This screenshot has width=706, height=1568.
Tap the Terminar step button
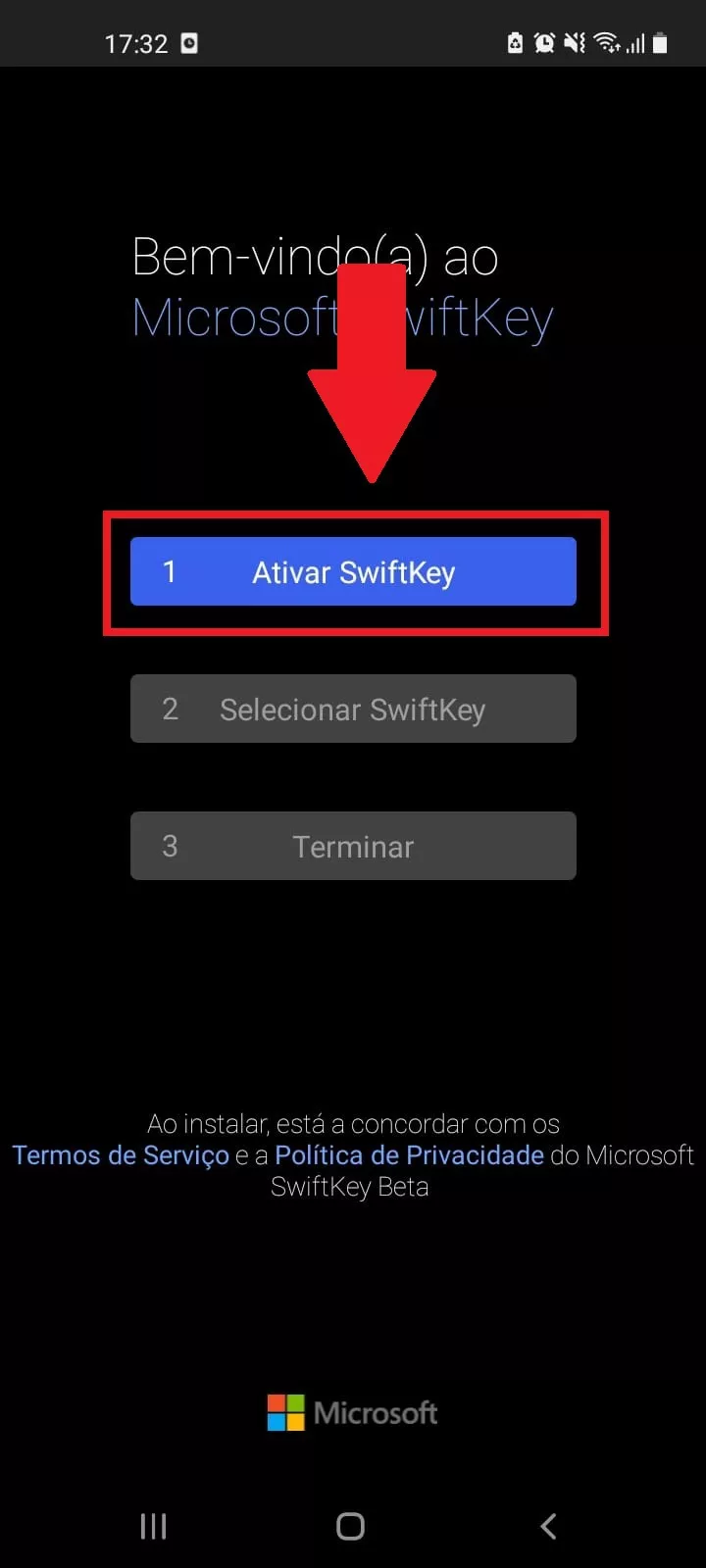[353, 846]
